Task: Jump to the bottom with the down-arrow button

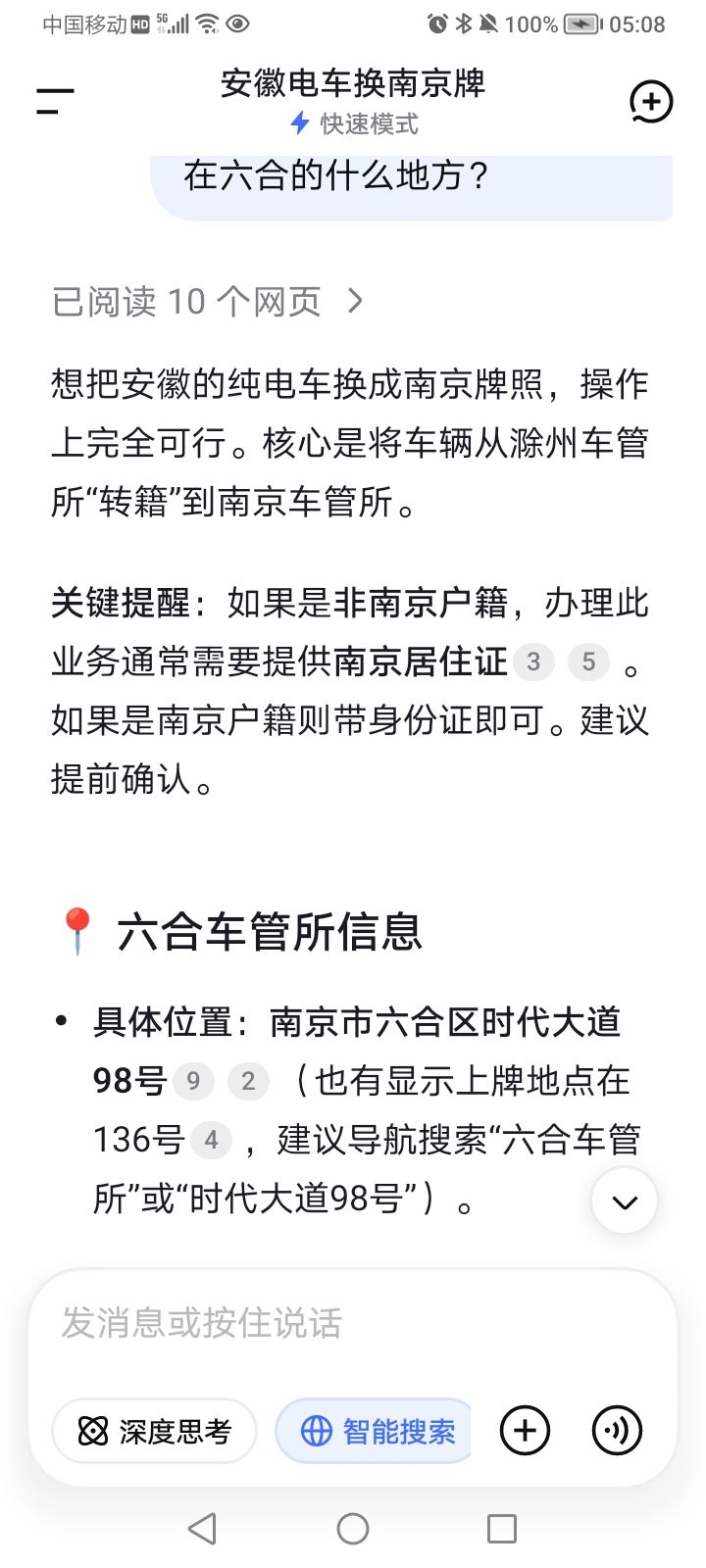Action: pos(625,1200)
